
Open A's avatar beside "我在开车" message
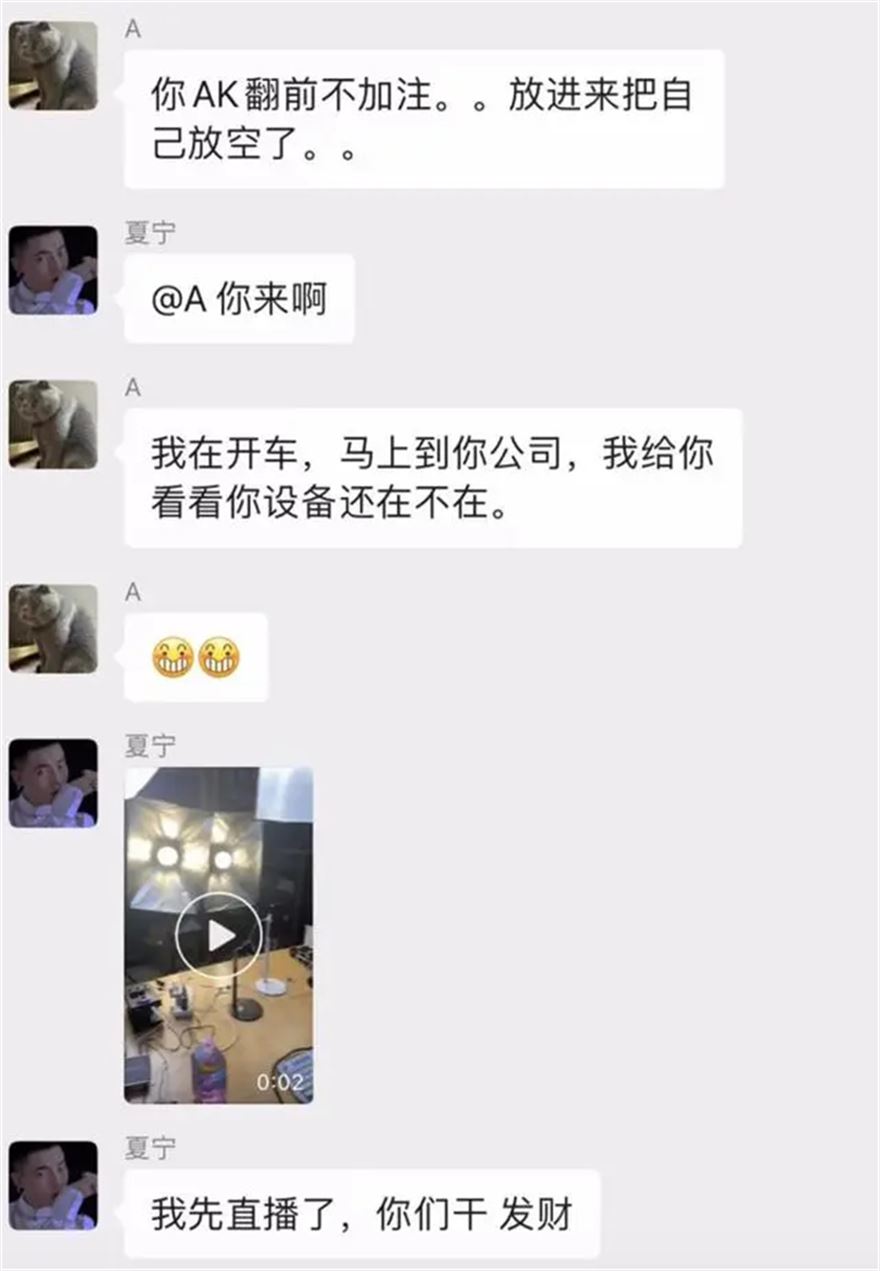point(53,424)
